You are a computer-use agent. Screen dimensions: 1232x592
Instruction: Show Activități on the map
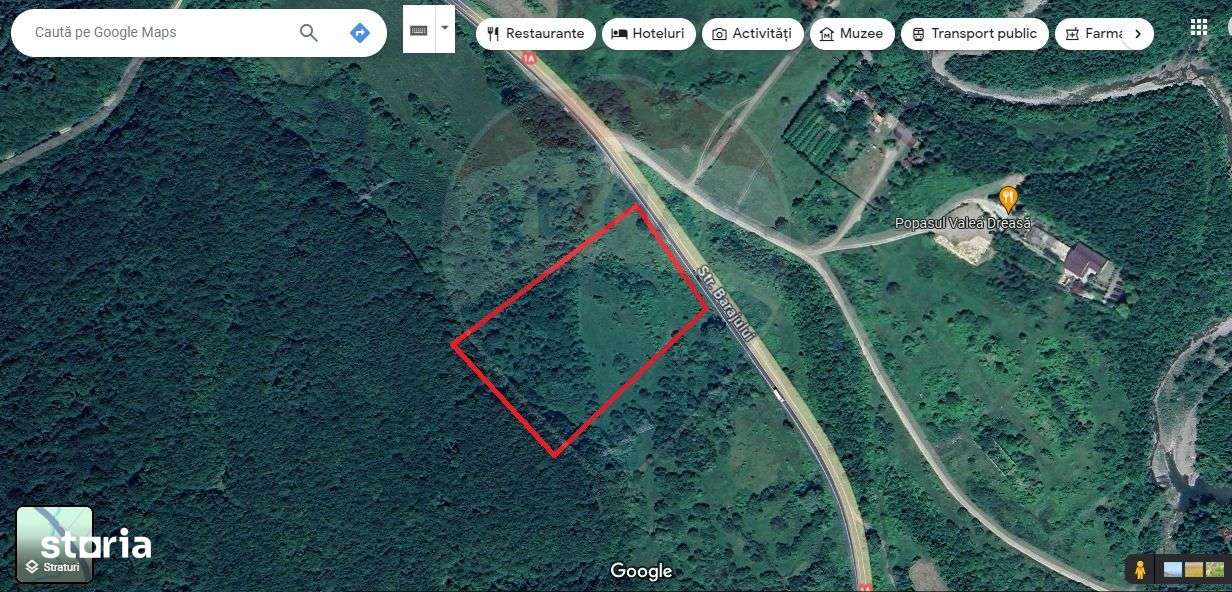point(752,34)
